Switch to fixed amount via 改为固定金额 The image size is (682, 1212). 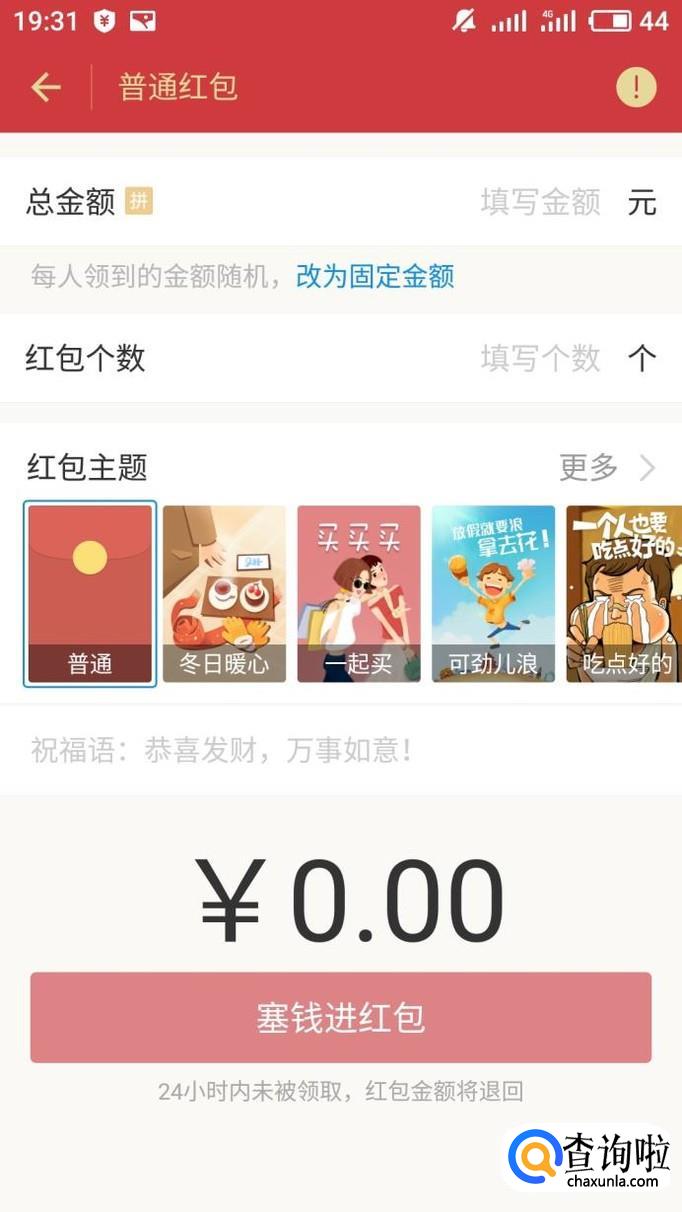[x=375, y=277]
